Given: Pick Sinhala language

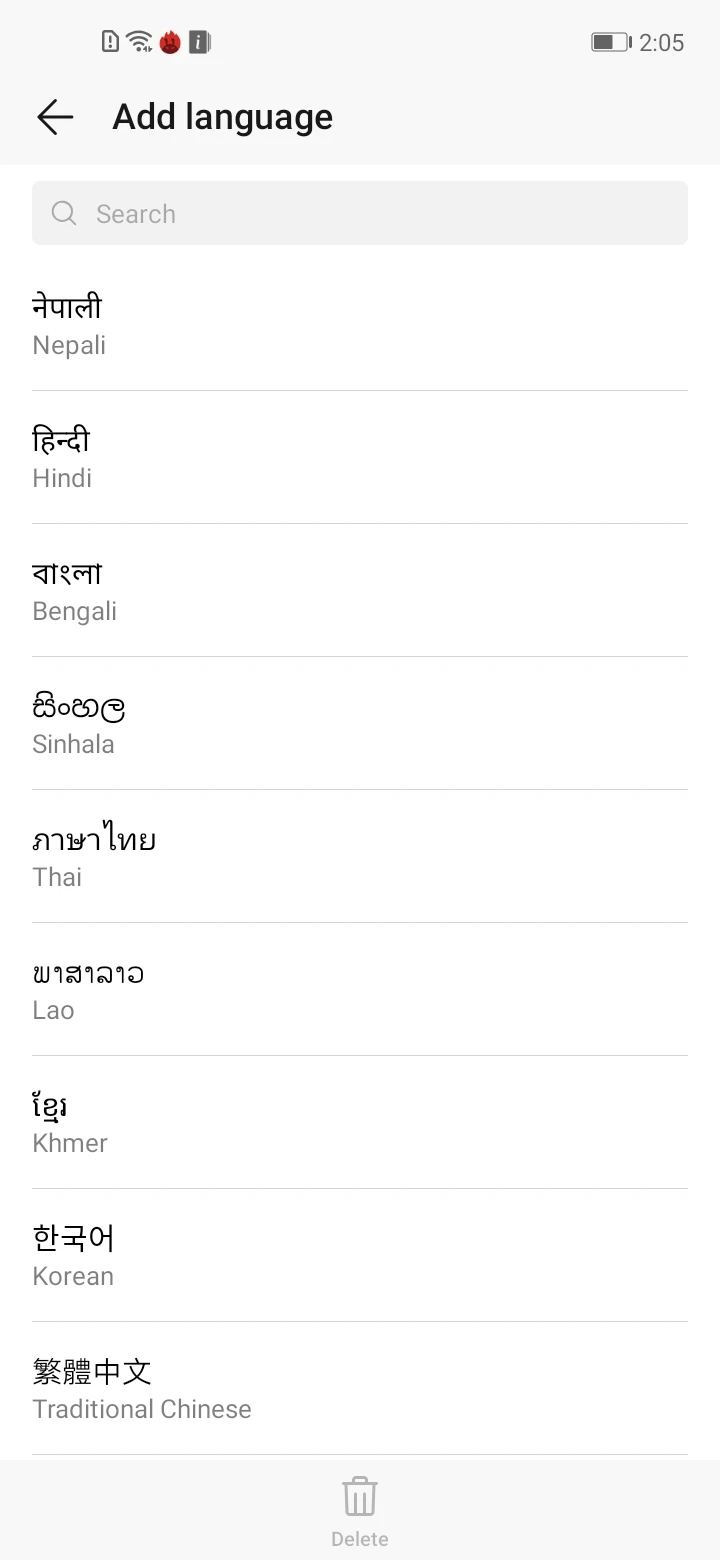Looking at the screenshot, I should click(360, 724).
